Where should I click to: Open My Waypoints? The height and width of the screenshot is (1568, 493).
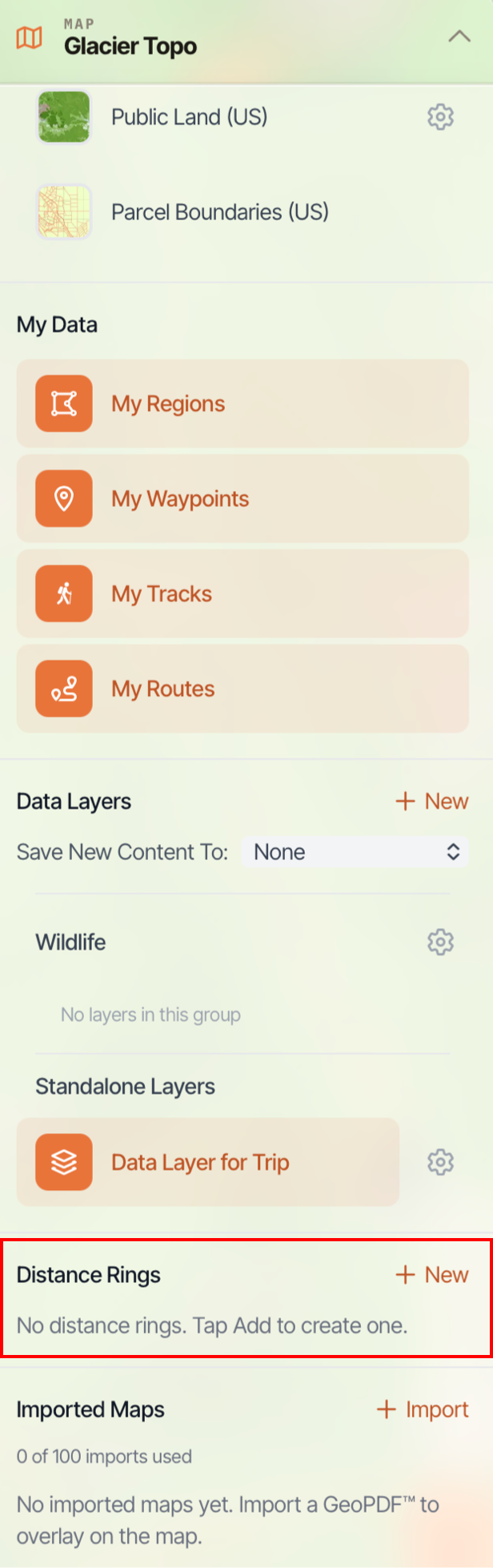pos(242,499)
